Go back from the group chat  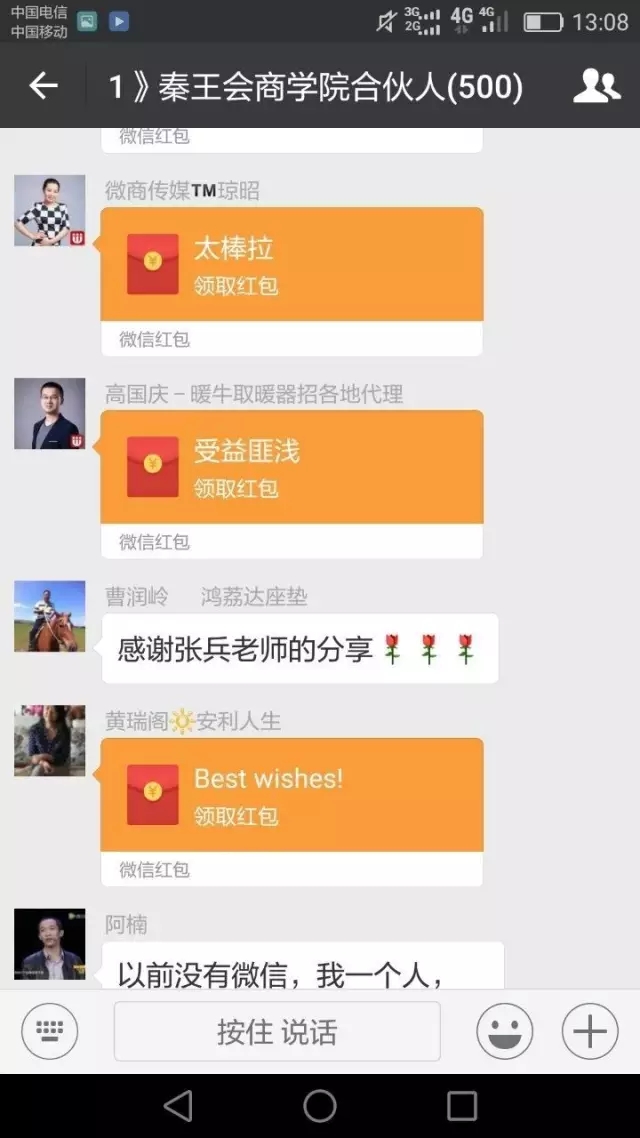pyautogui.click(x=44, y=86)
